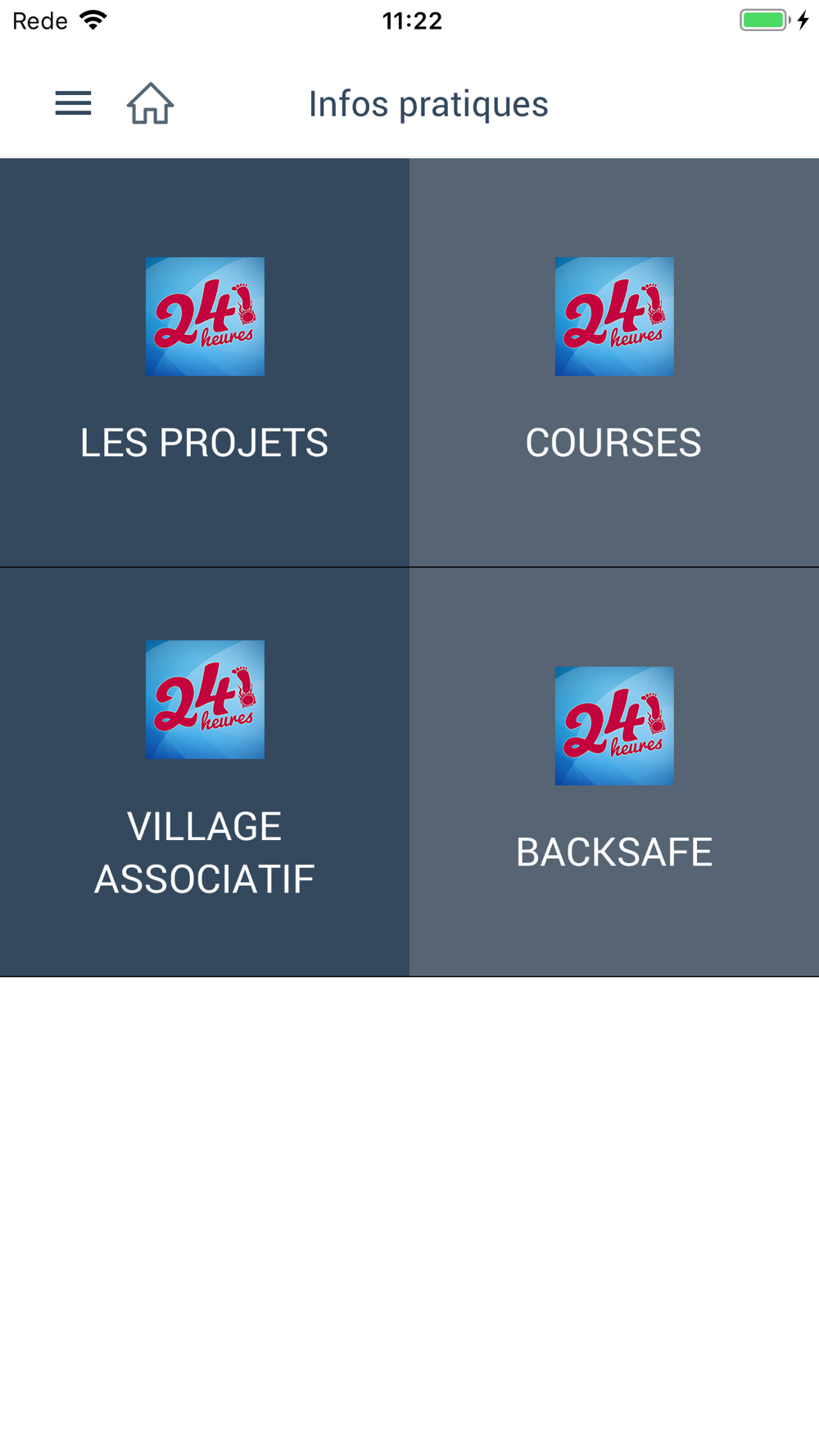Viewport: 819px width, 1456px height.
Task: Select the Courses tile
Action: pos(614,363)
